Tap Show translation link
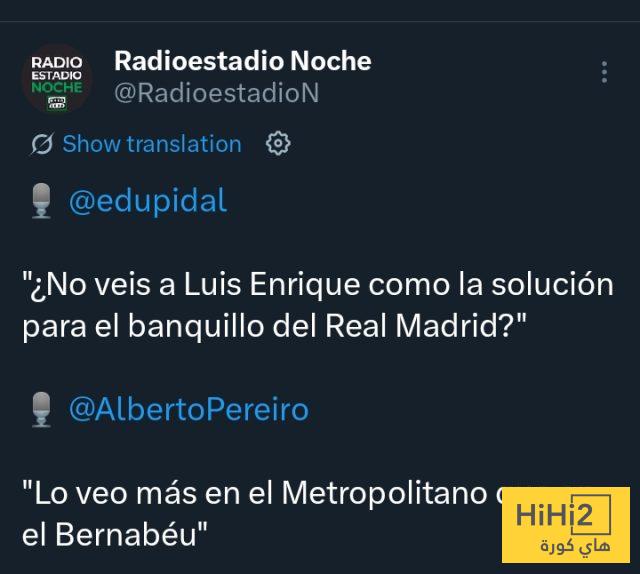640x574 pixels. [151, 144]
